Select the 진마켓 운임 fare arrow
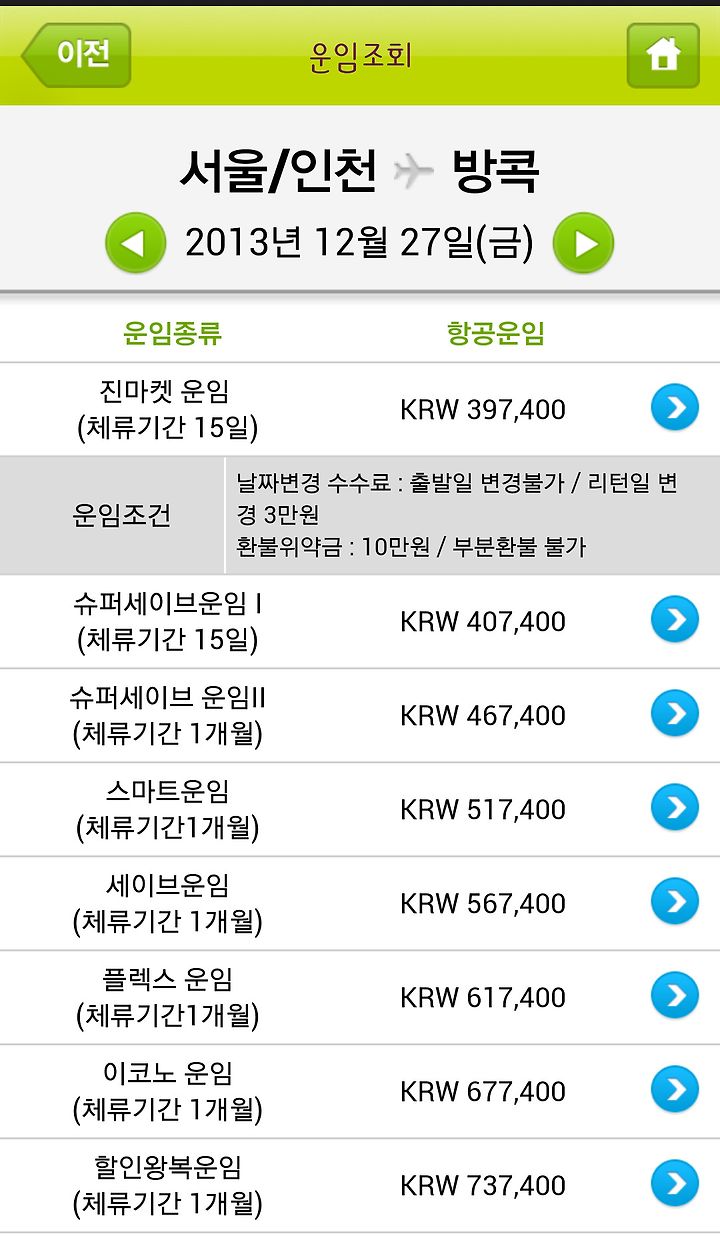720x1236 pixels. click(675, 408)
